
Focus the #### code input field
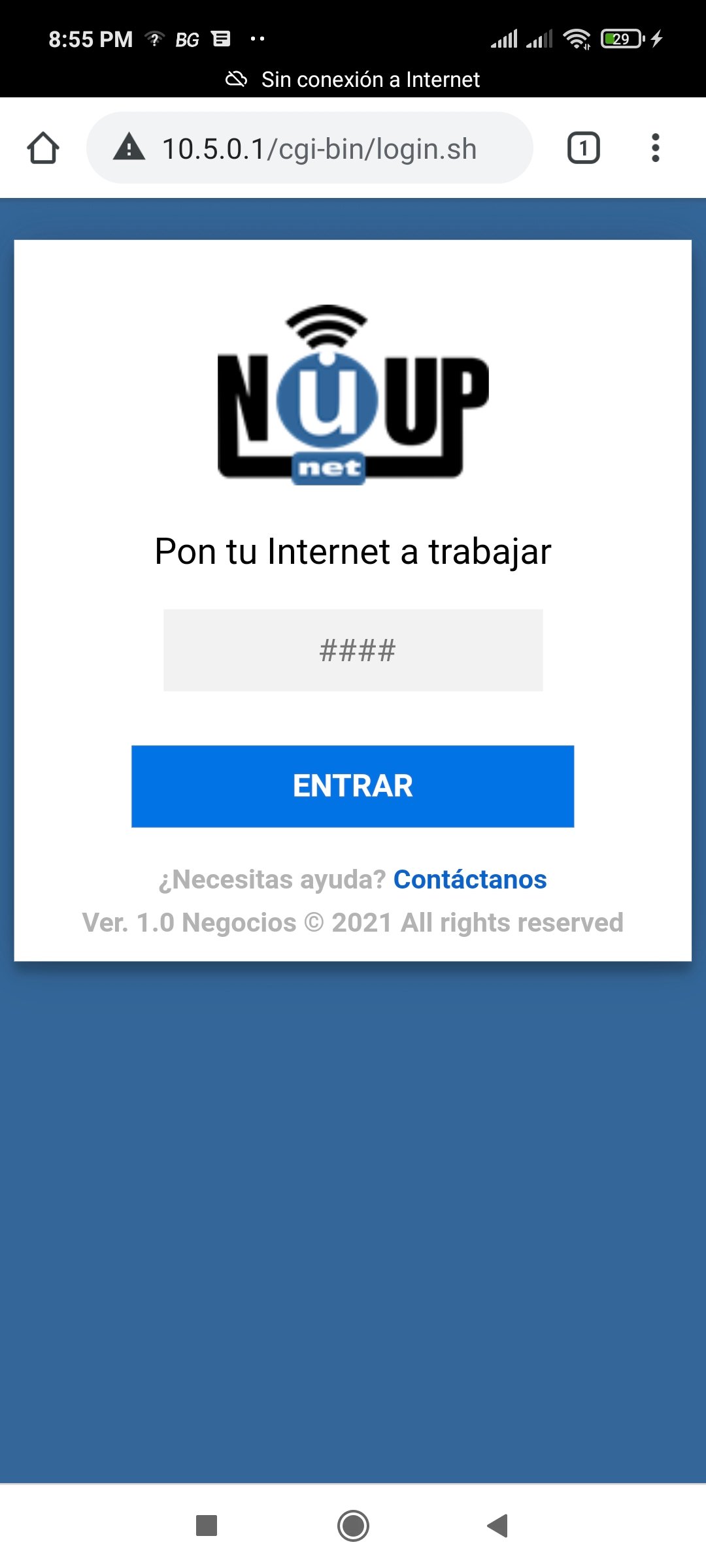(353, 650)
